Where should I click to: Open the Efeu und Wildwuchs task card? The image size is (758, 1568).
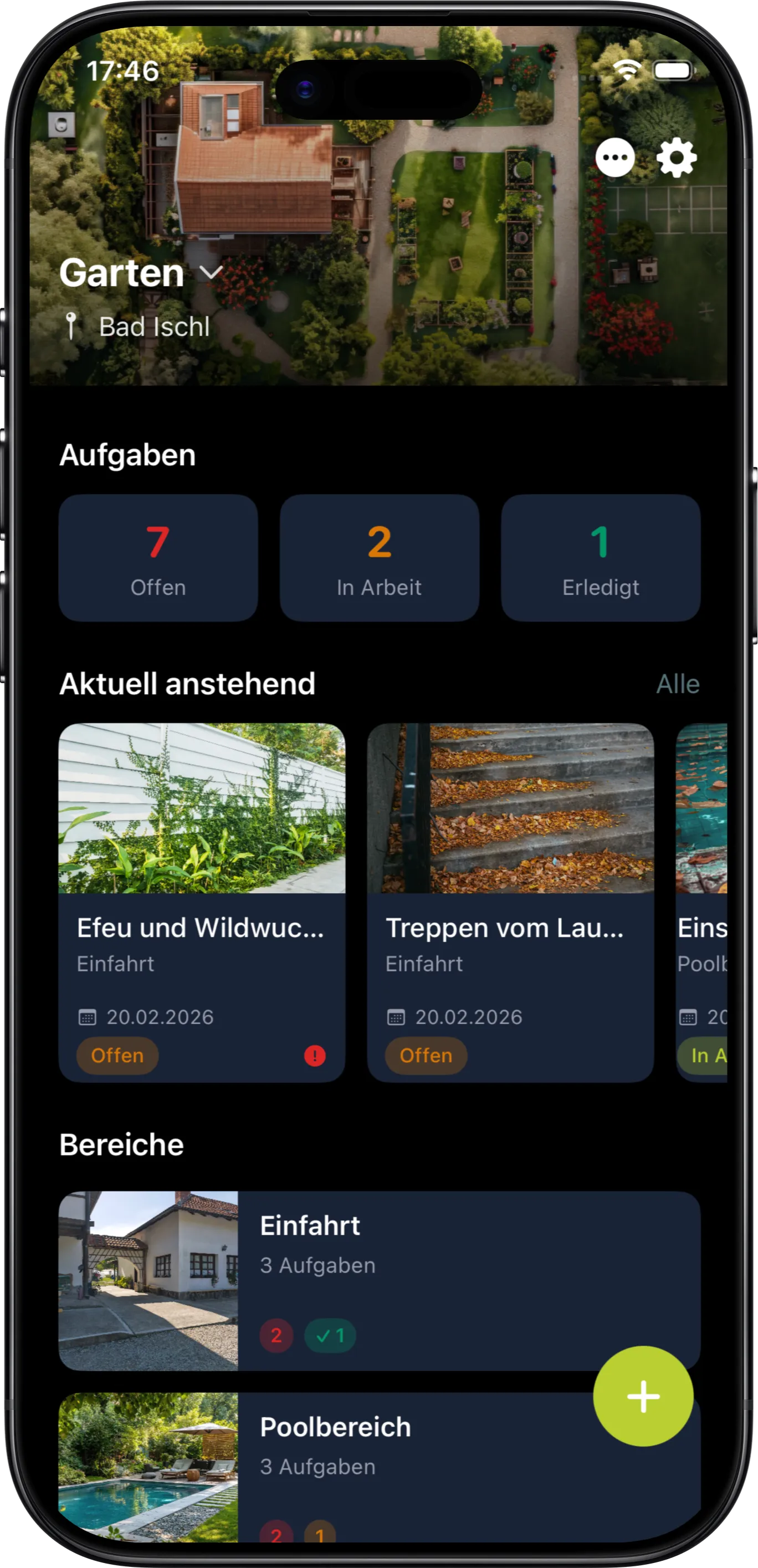click(202, 901)
